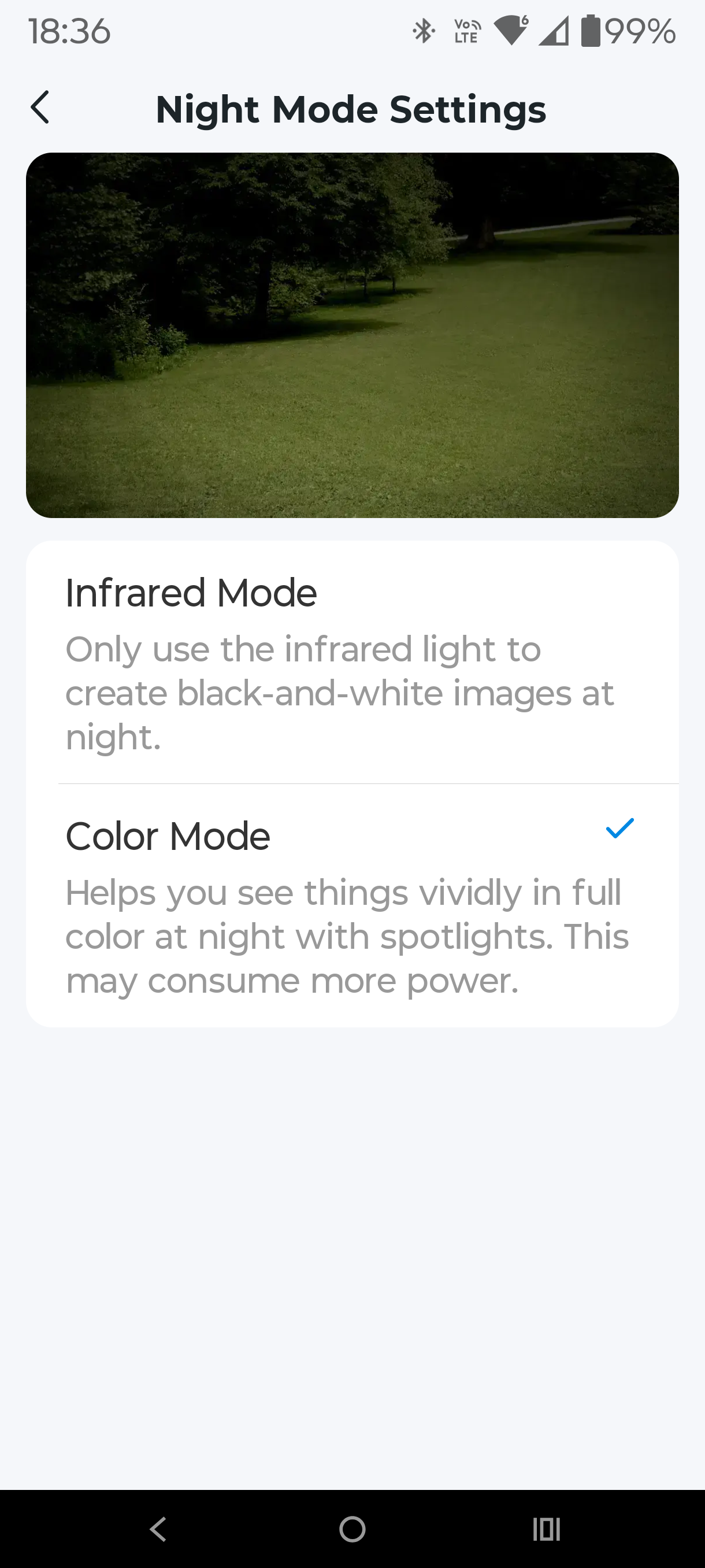Select Infrared Mode option

pos(351,662)
